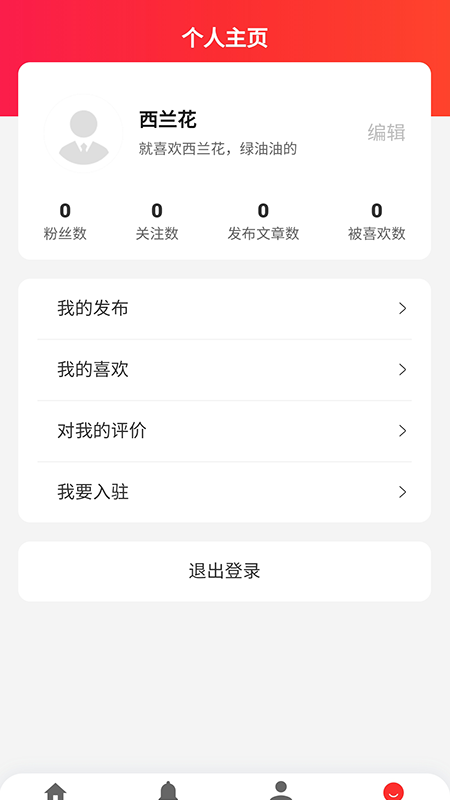This screenshot has width=450, height=800.
Task: Switch to the home tab
Action: click(56, 791)
